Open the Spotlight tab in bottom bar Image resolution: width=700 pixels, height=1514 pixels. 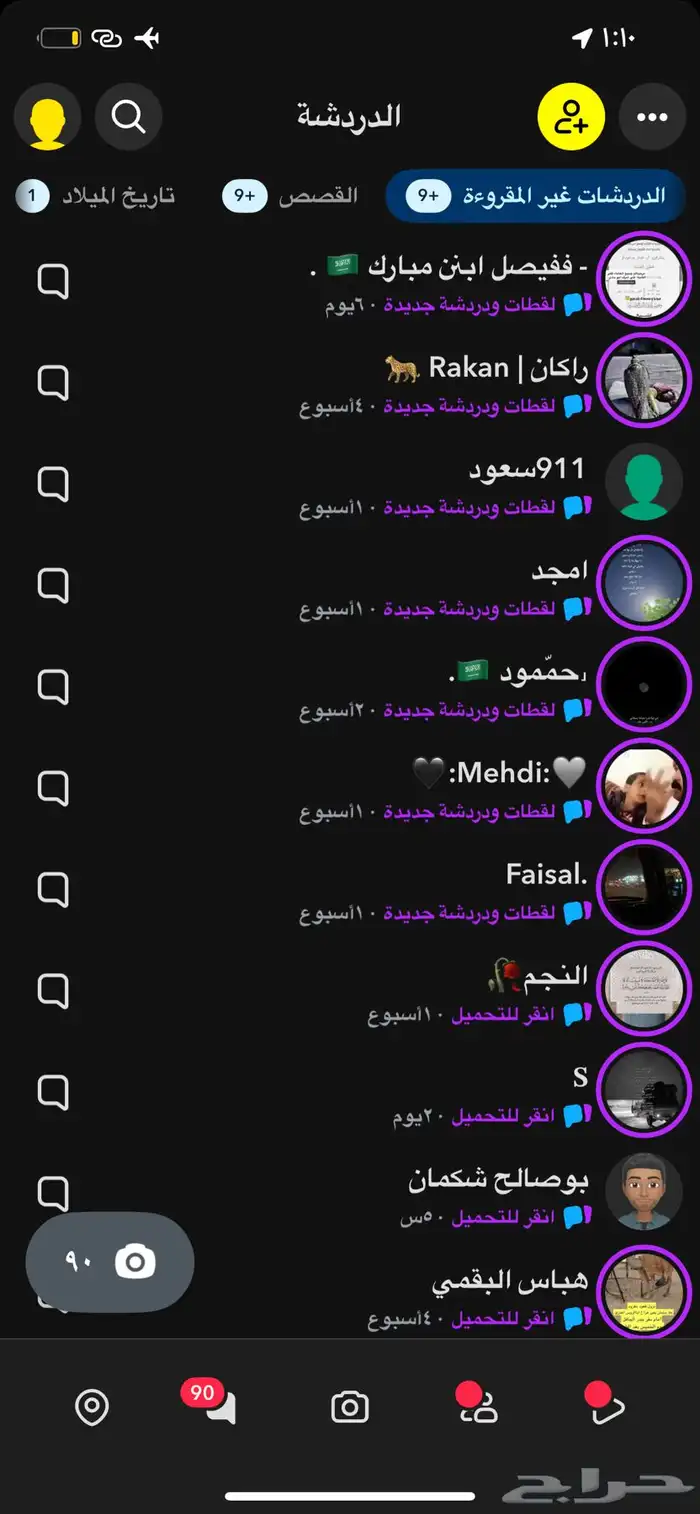tap(606, 1408)
